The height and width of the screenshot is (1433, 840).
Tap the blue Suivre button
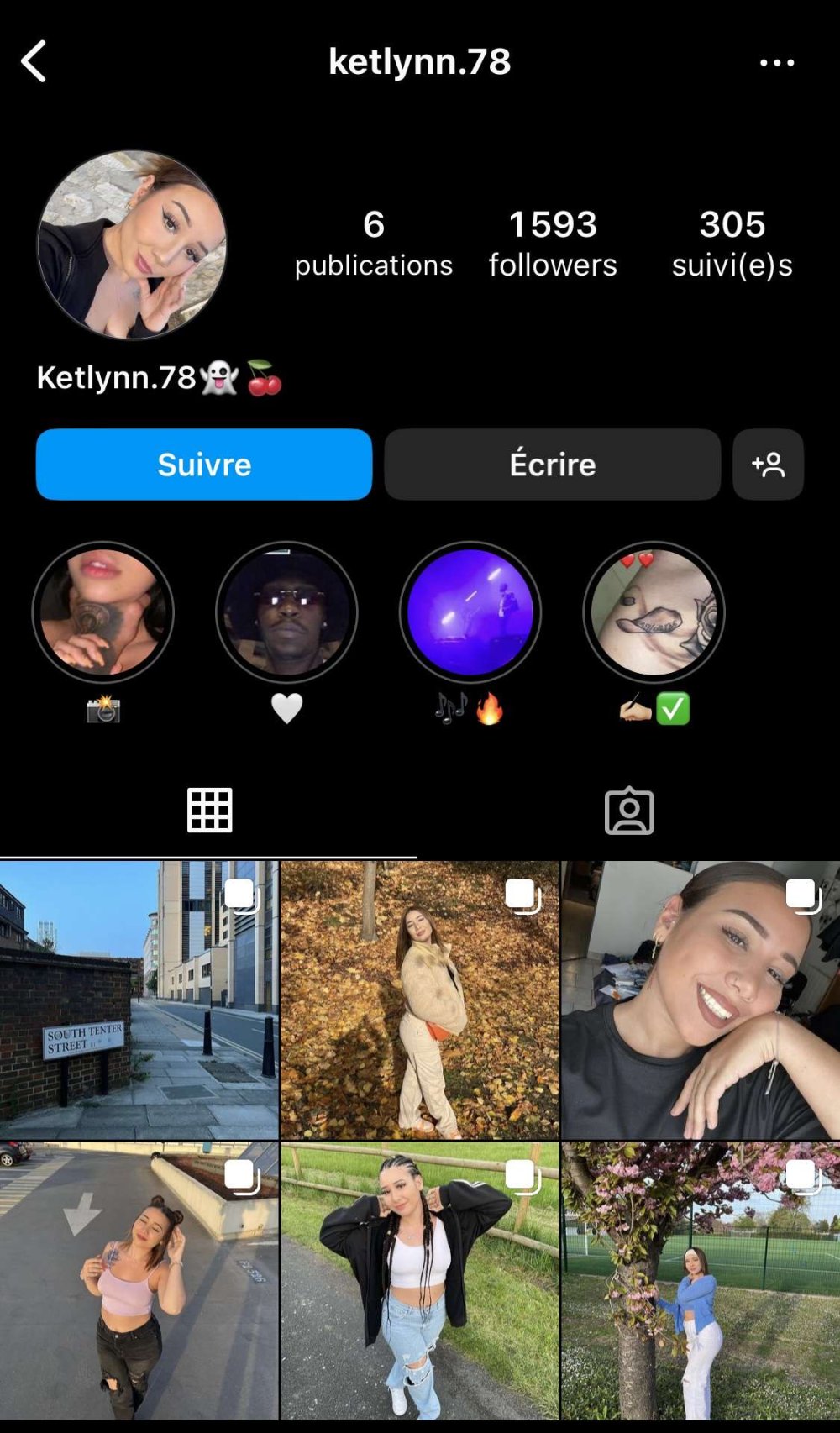[x=204, y=465]
